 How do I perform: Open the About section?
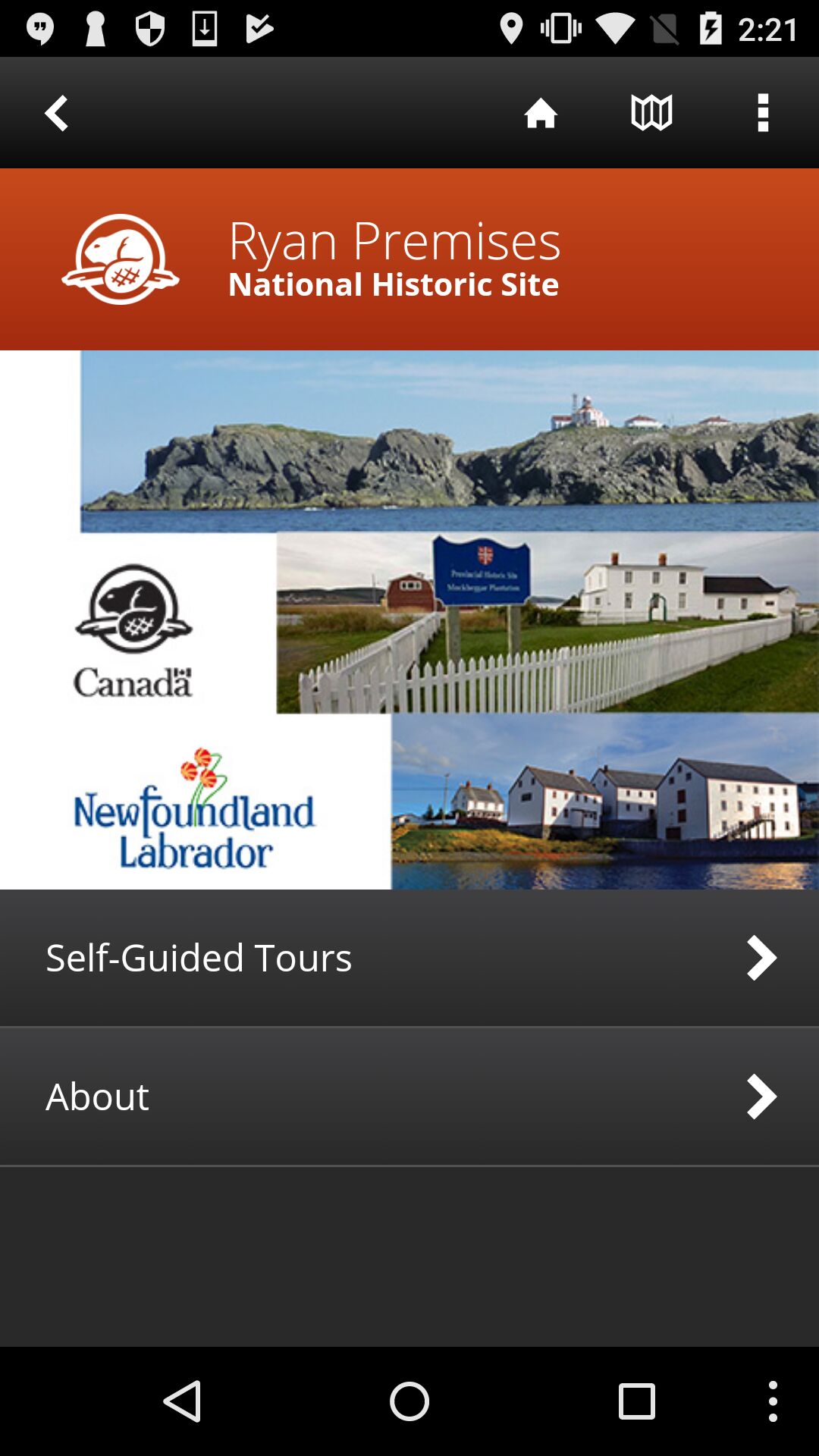[409, 1097]
